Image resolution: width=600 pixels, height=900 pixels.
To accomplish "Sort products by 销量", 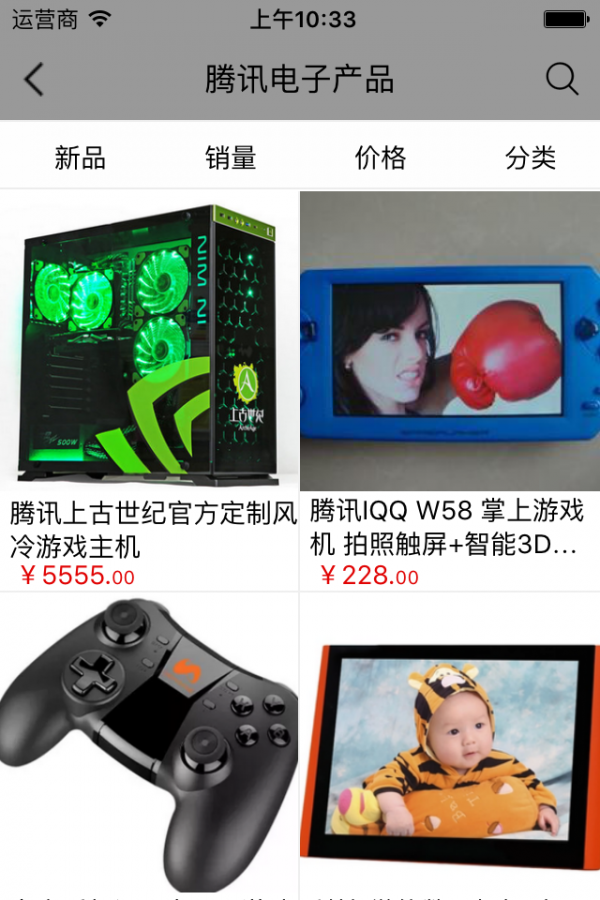I will tap(231, 158).
